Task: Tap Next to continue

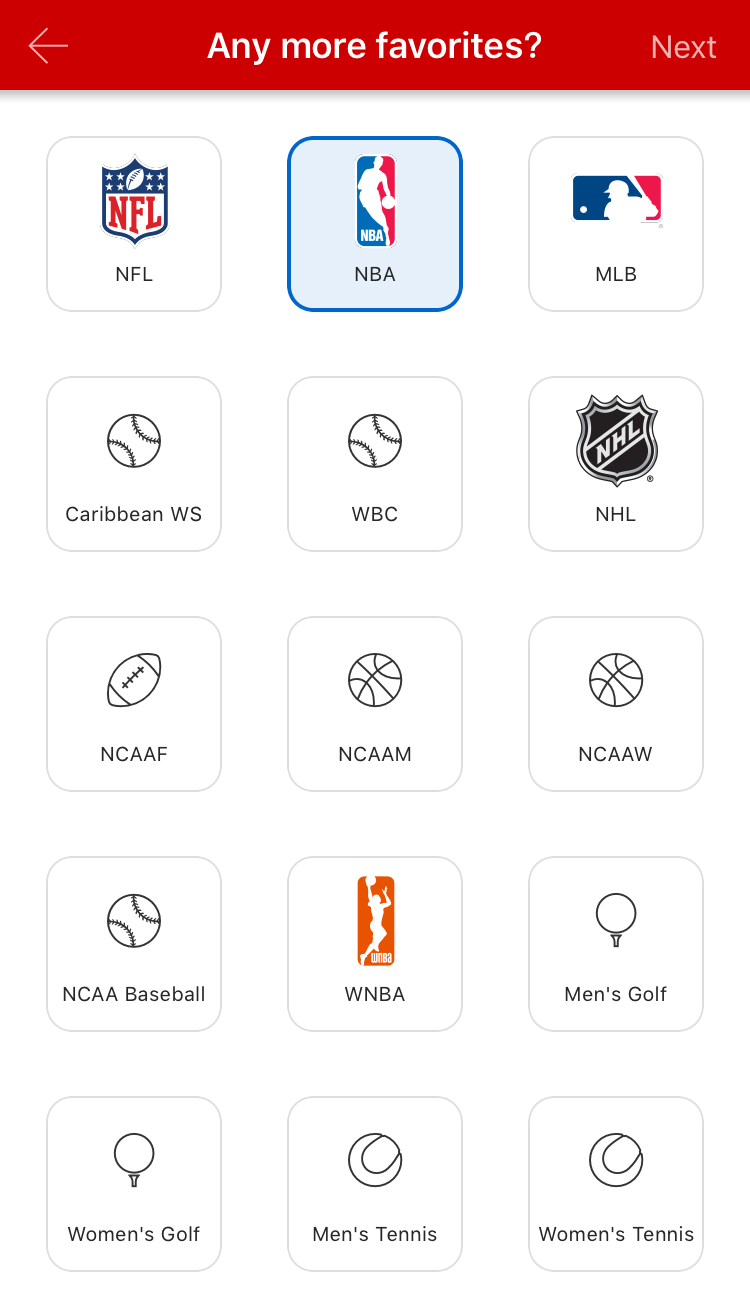Action: pos(683,47)
